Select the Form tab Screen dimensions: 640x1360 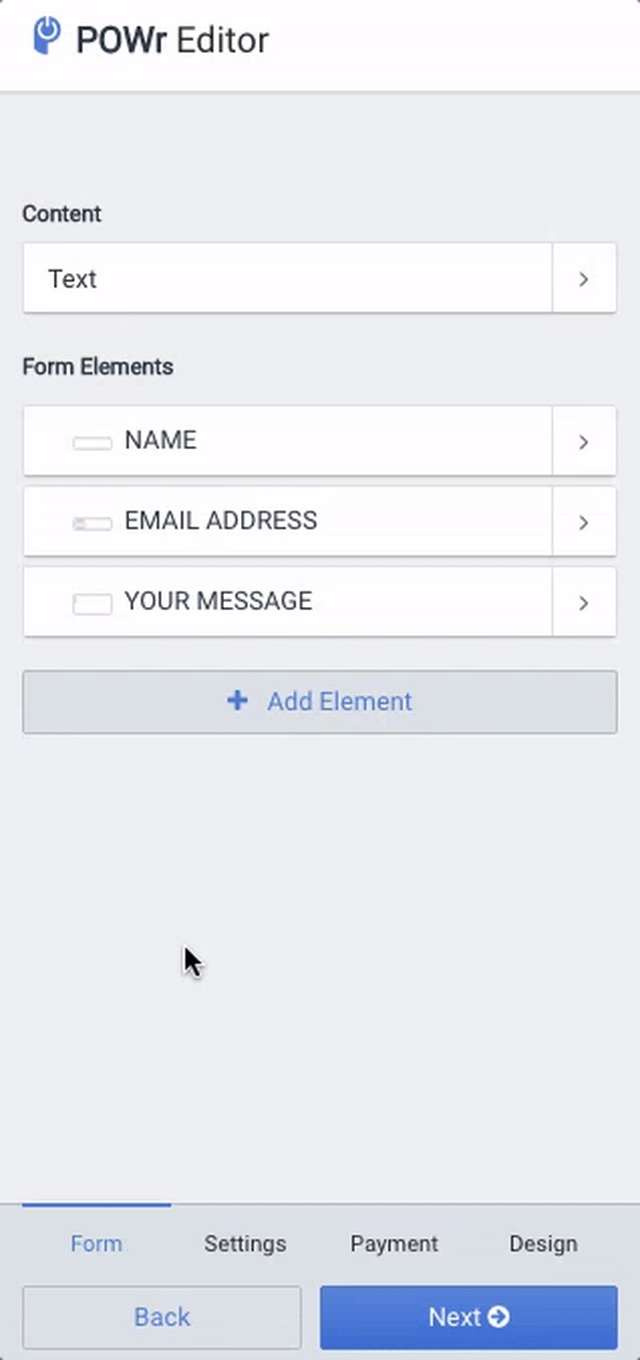(96, 1243)
